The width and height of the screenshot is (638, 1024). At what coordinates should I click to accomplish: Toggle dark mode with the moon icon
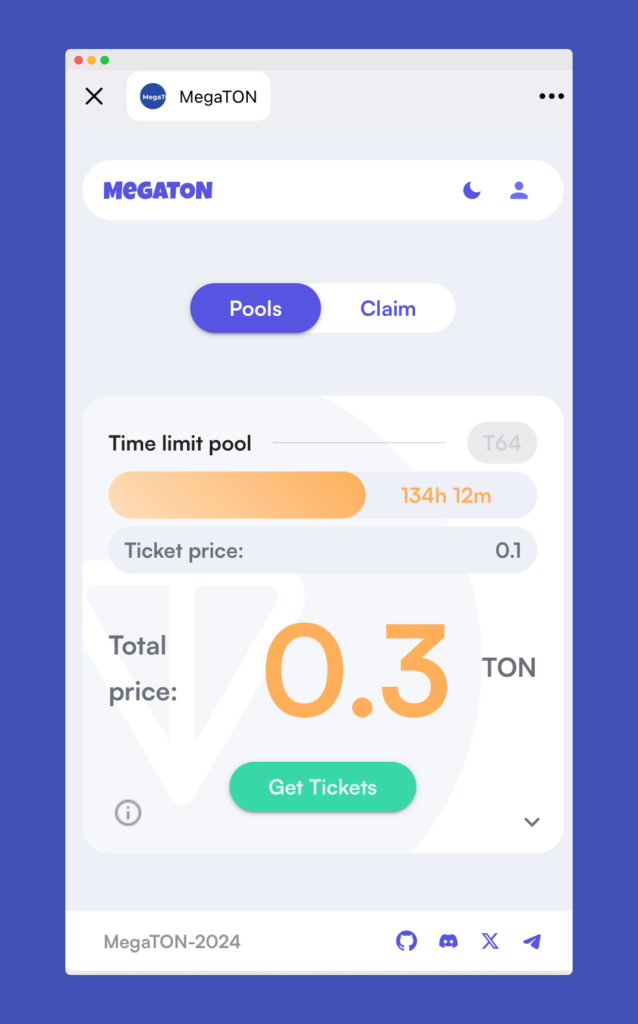click(x=472, y=190)
